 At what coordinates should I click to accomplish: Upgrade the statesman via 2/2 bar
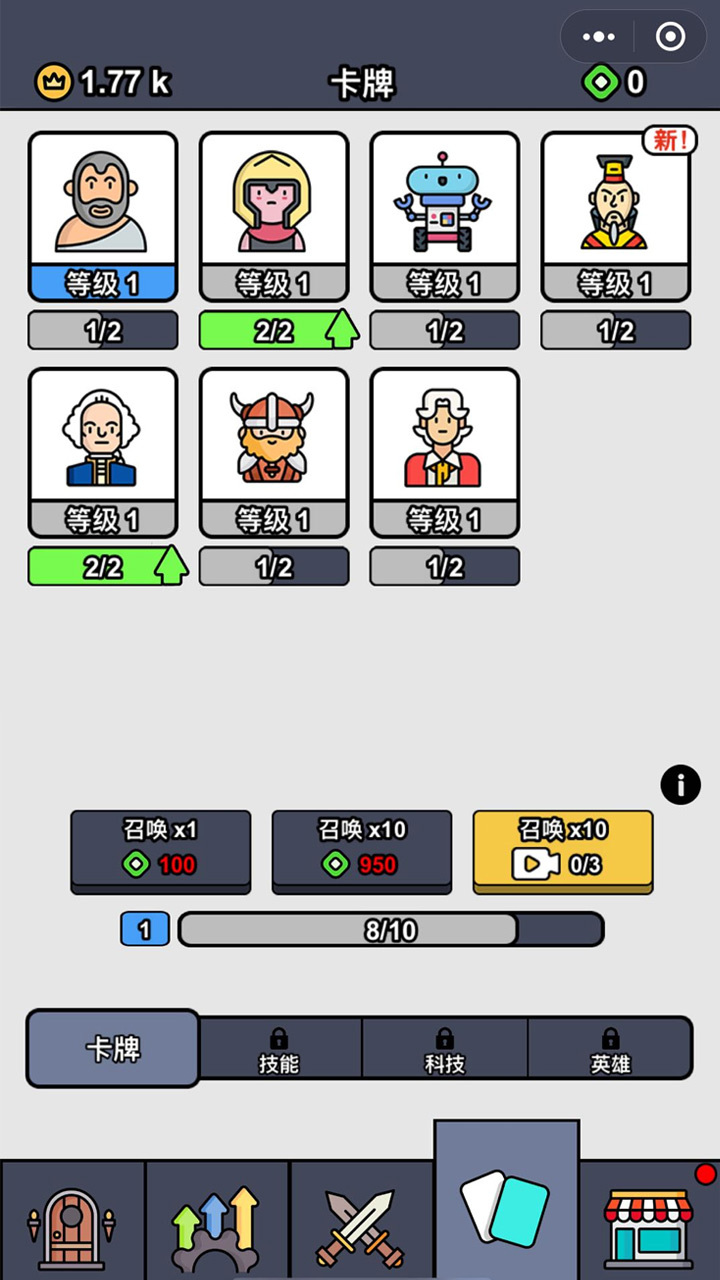point(103,566)
